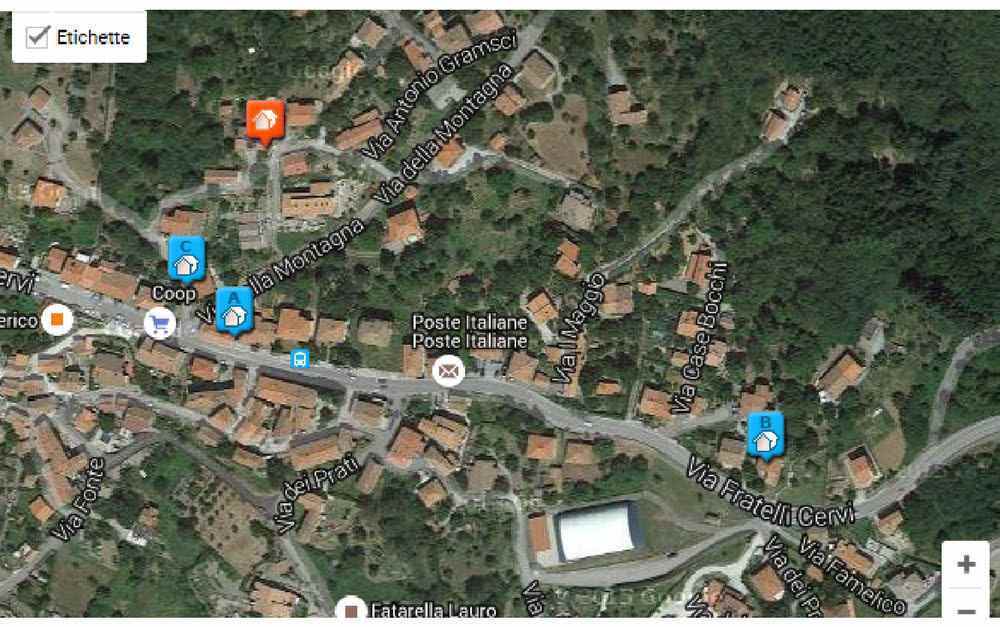Select blue house marker C
The image size is (1000, 627).
click(186, 259)
